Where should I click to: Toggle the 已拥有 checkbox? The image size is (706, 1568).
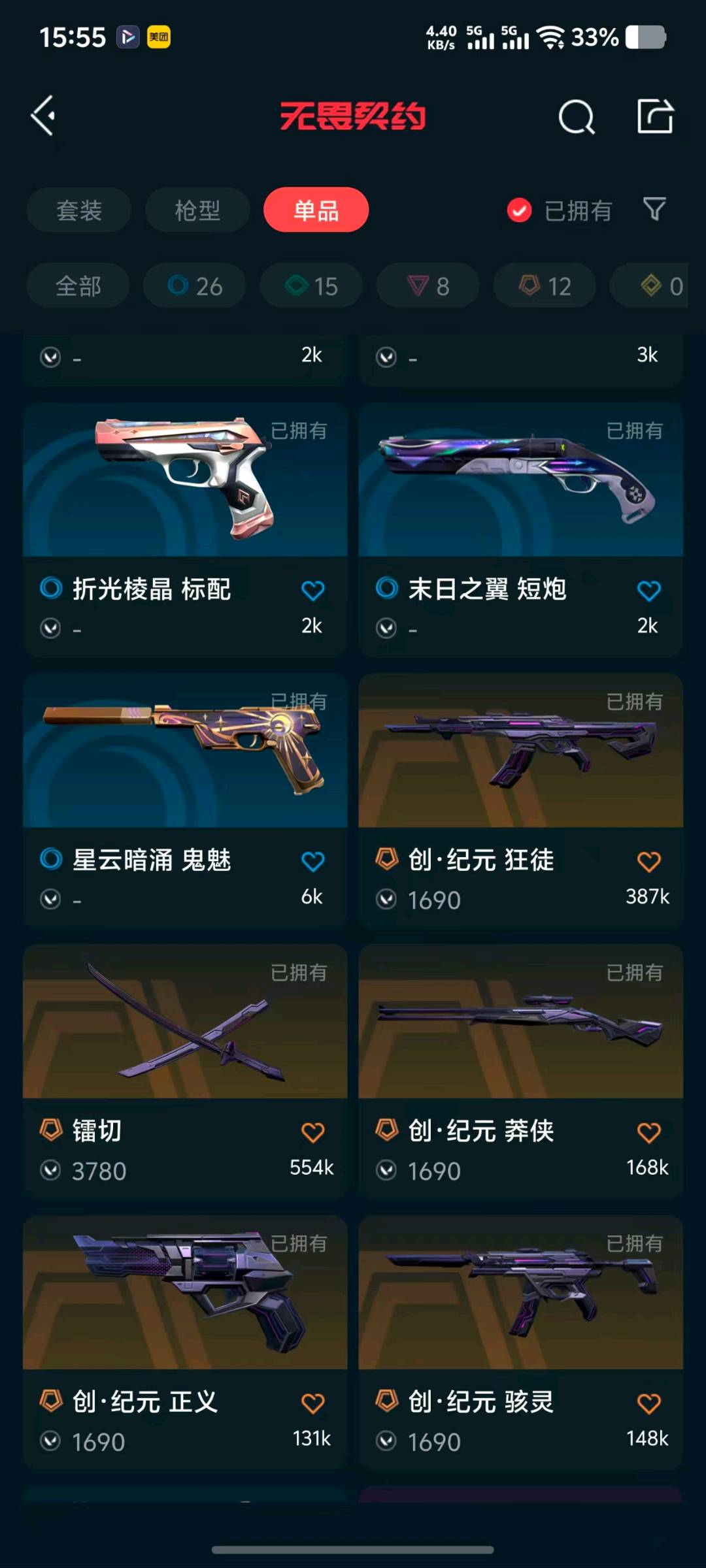click(520, 210)
